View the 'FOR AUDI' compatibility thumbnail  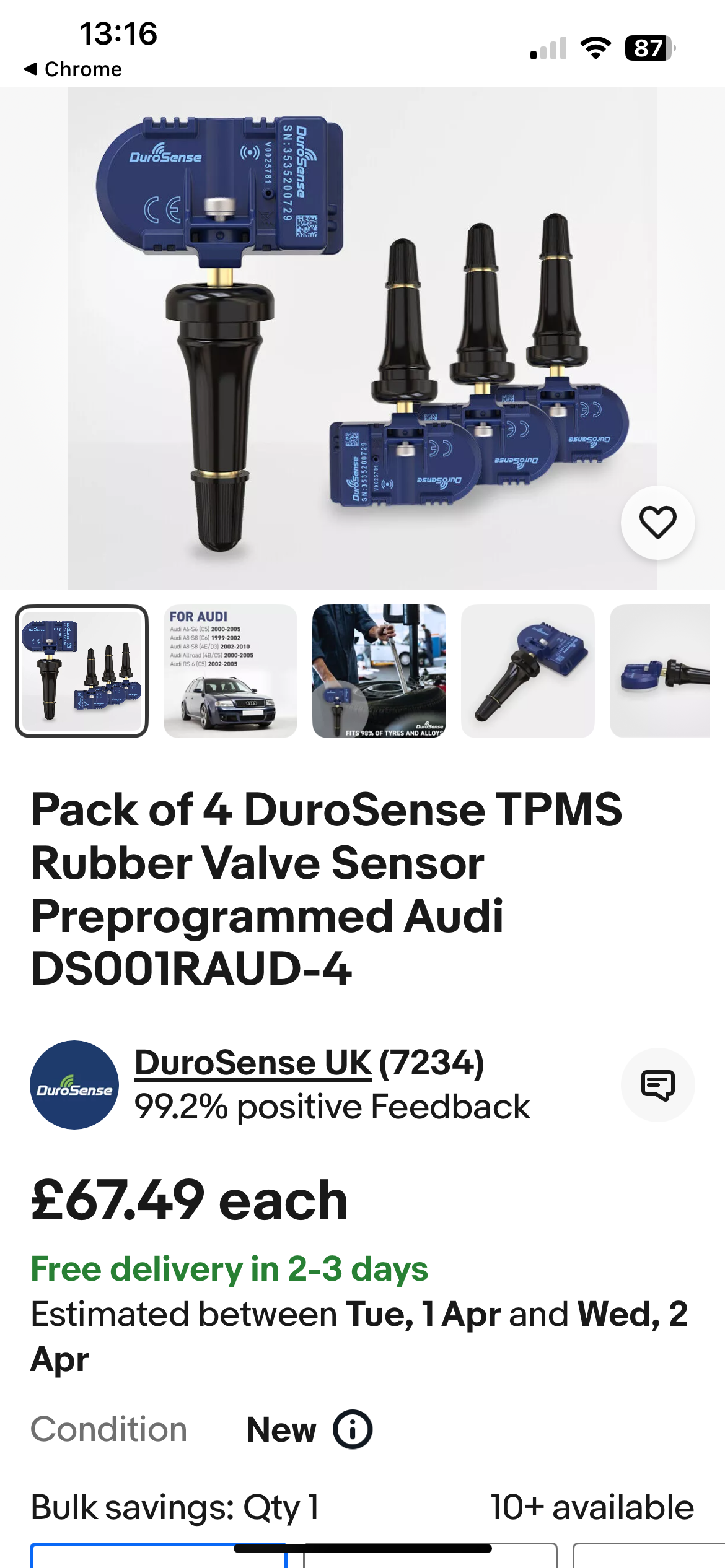click(x=231, y=671)
